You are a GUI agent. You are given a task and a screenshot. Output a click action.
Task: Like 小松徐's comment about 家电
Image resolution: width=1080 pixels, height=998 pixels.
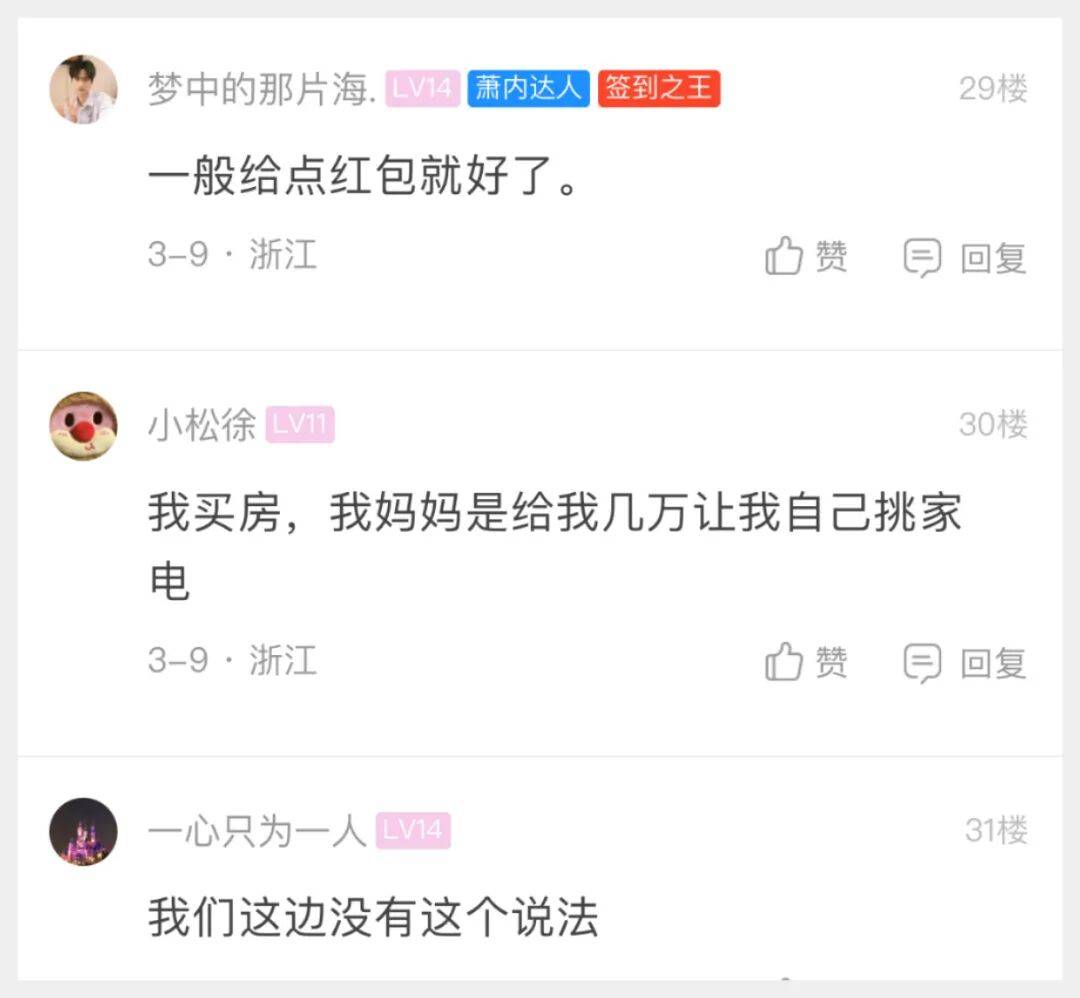(x=806, y=662)
